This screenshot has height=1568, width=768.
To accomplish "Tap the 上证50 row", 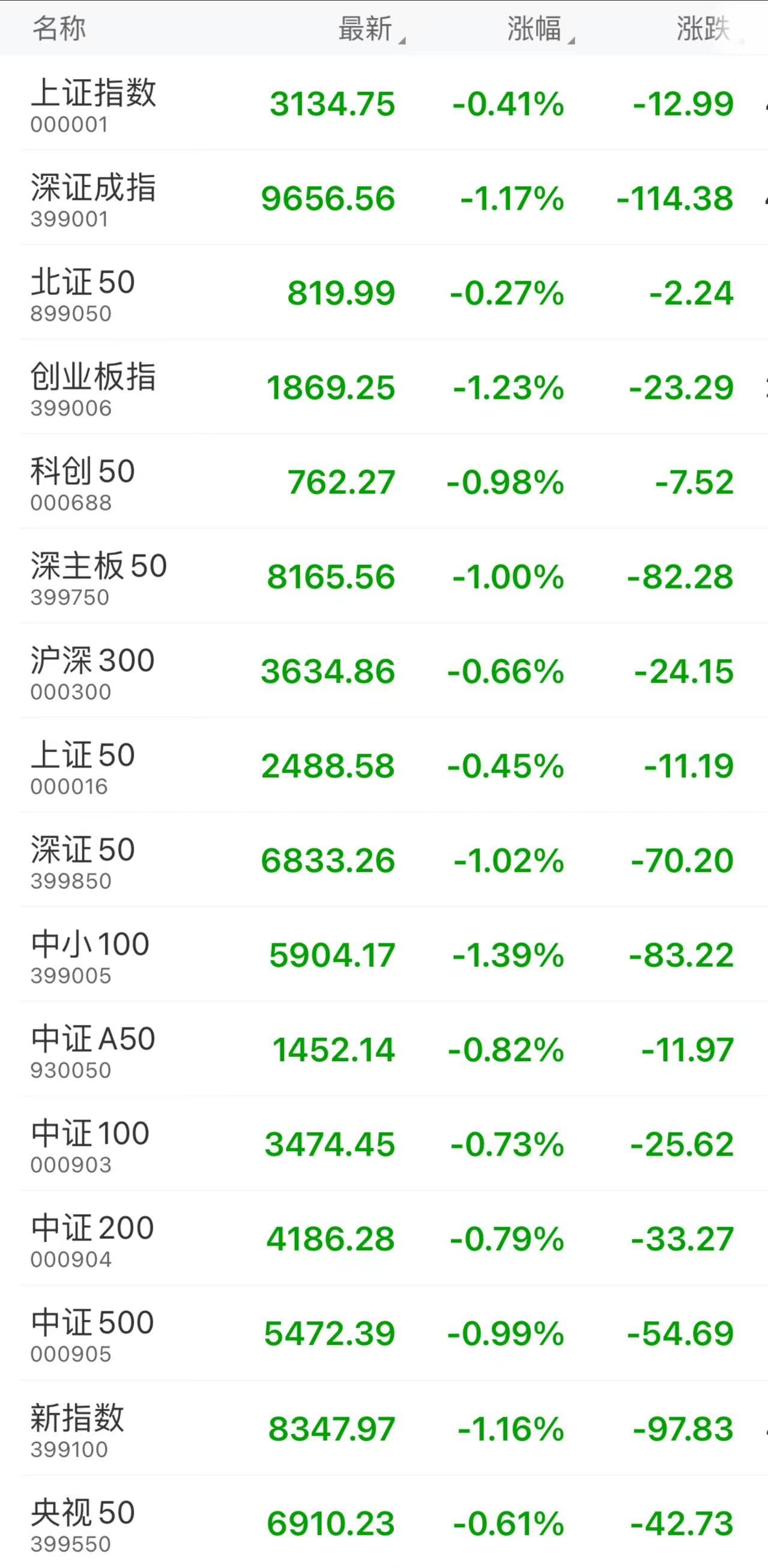I will 83,766.
